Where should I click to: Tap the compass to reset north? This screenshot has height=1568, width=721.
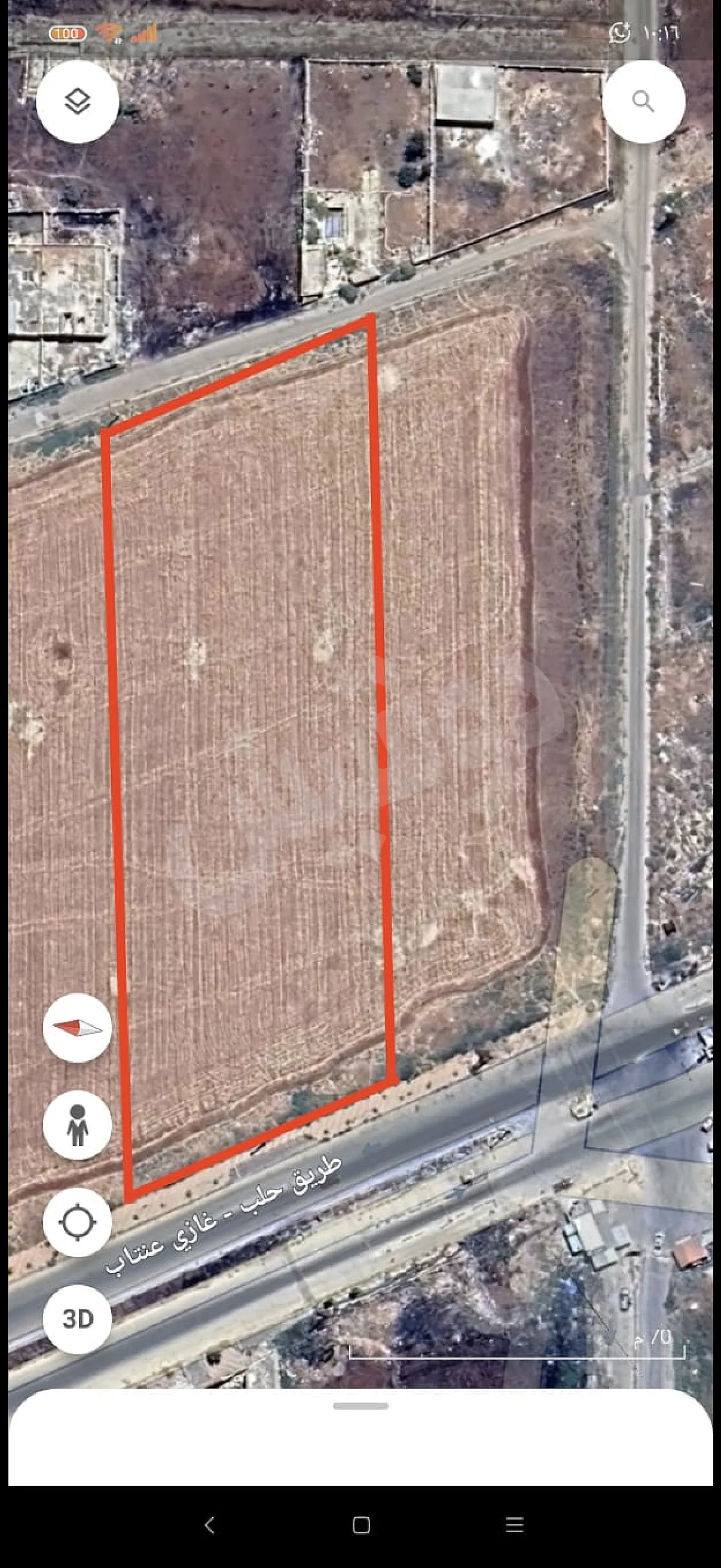tap(77, 1028)
